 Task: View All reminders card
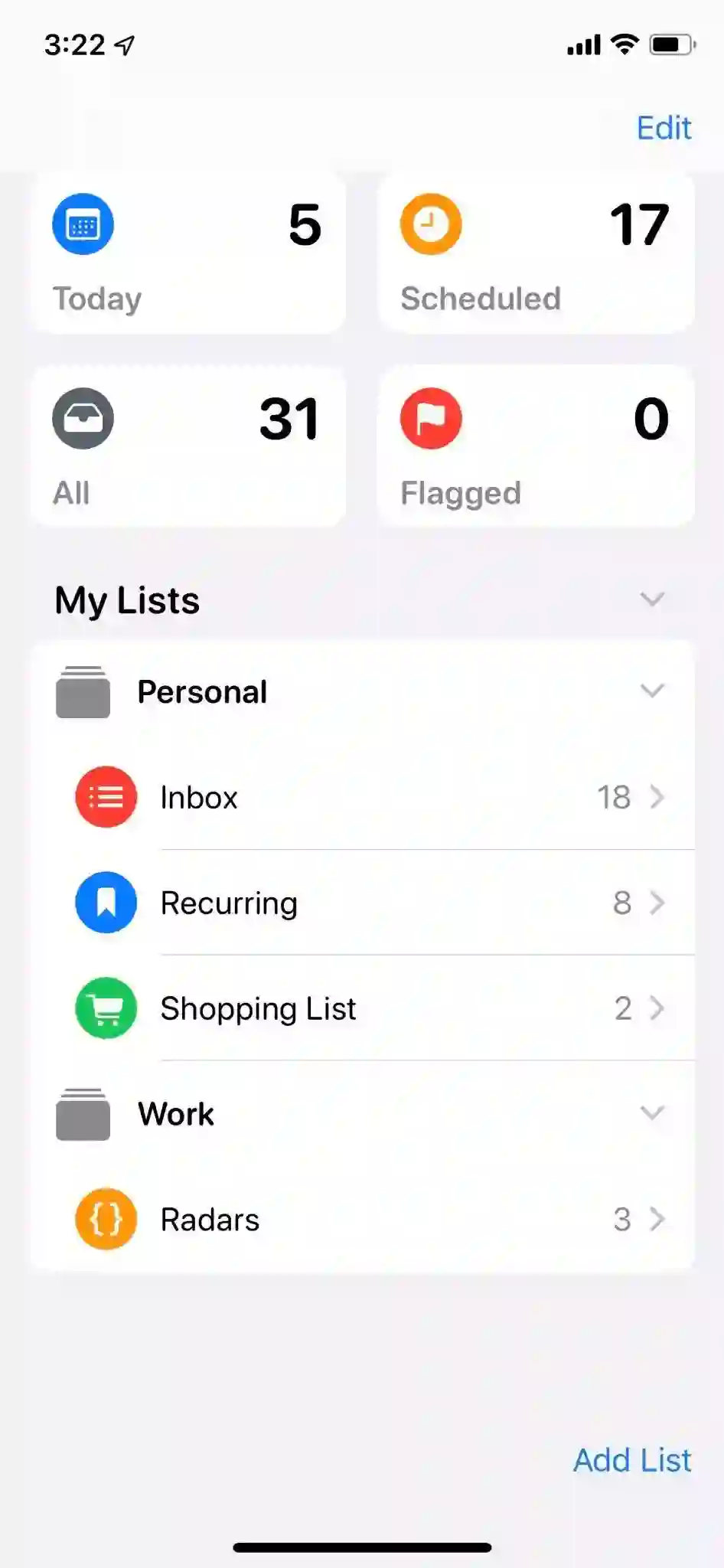pos(188,447)
